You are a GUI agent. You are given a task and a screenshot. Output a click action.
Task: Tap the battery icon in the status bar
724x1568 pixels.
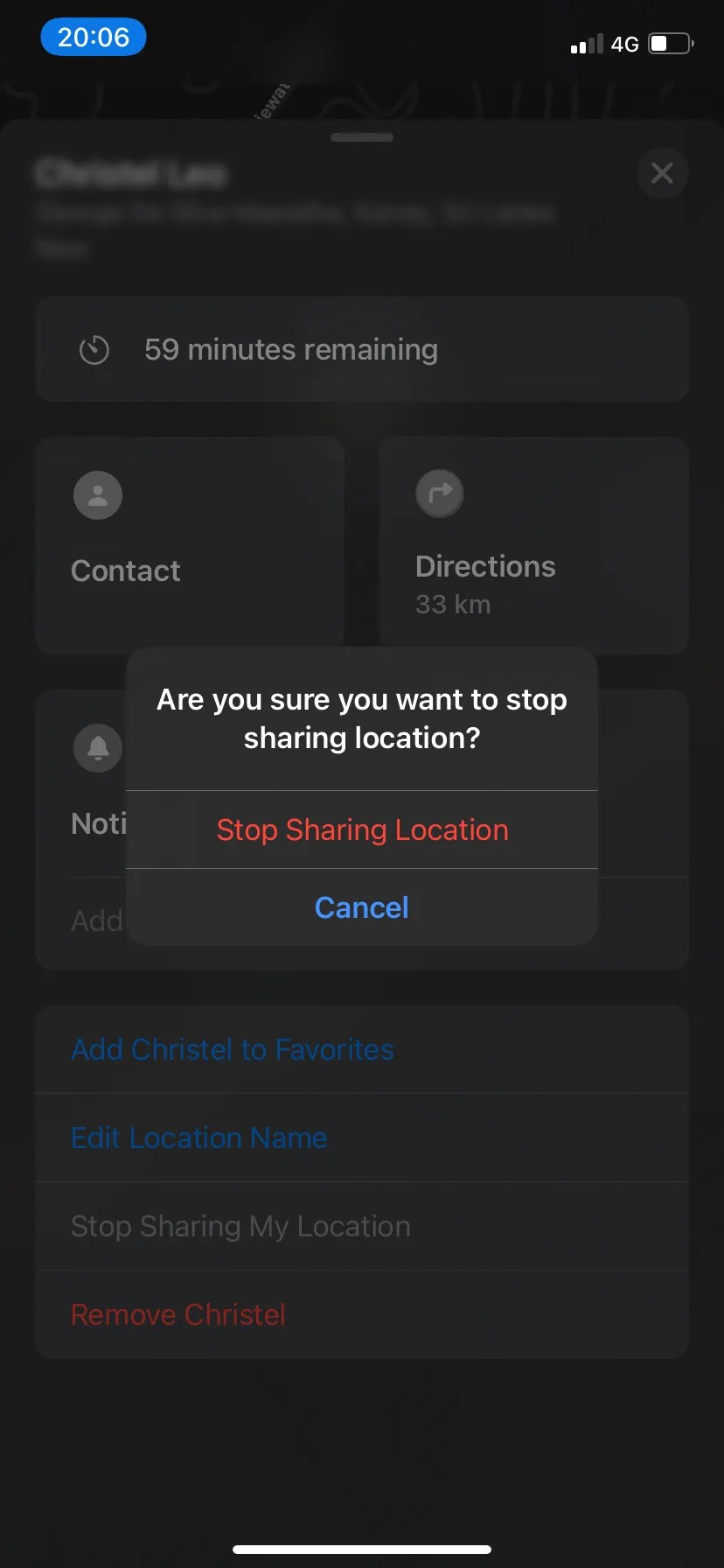670,43
